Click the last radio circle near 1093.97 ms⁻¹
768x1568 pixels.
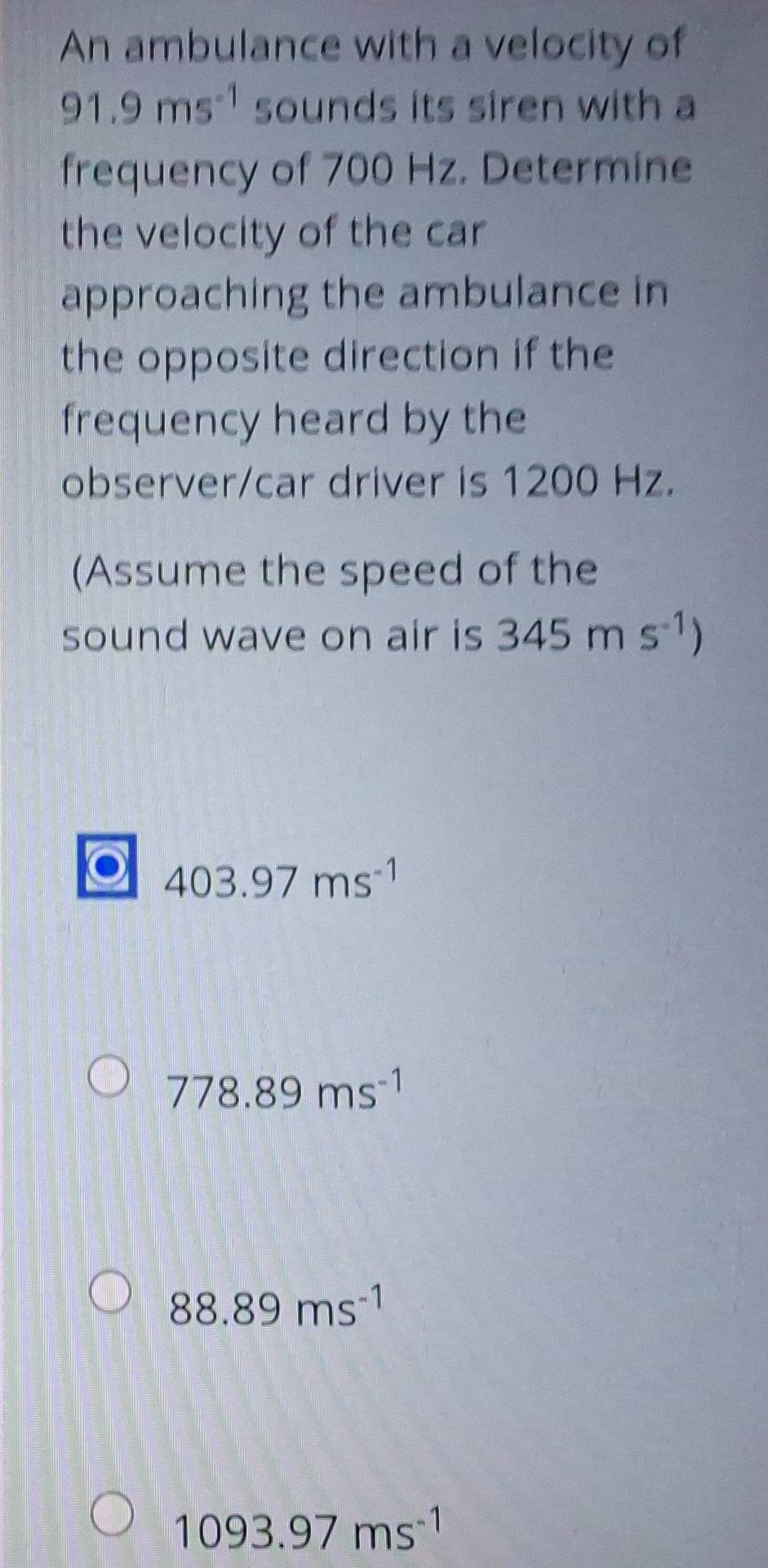[113, 1515]
